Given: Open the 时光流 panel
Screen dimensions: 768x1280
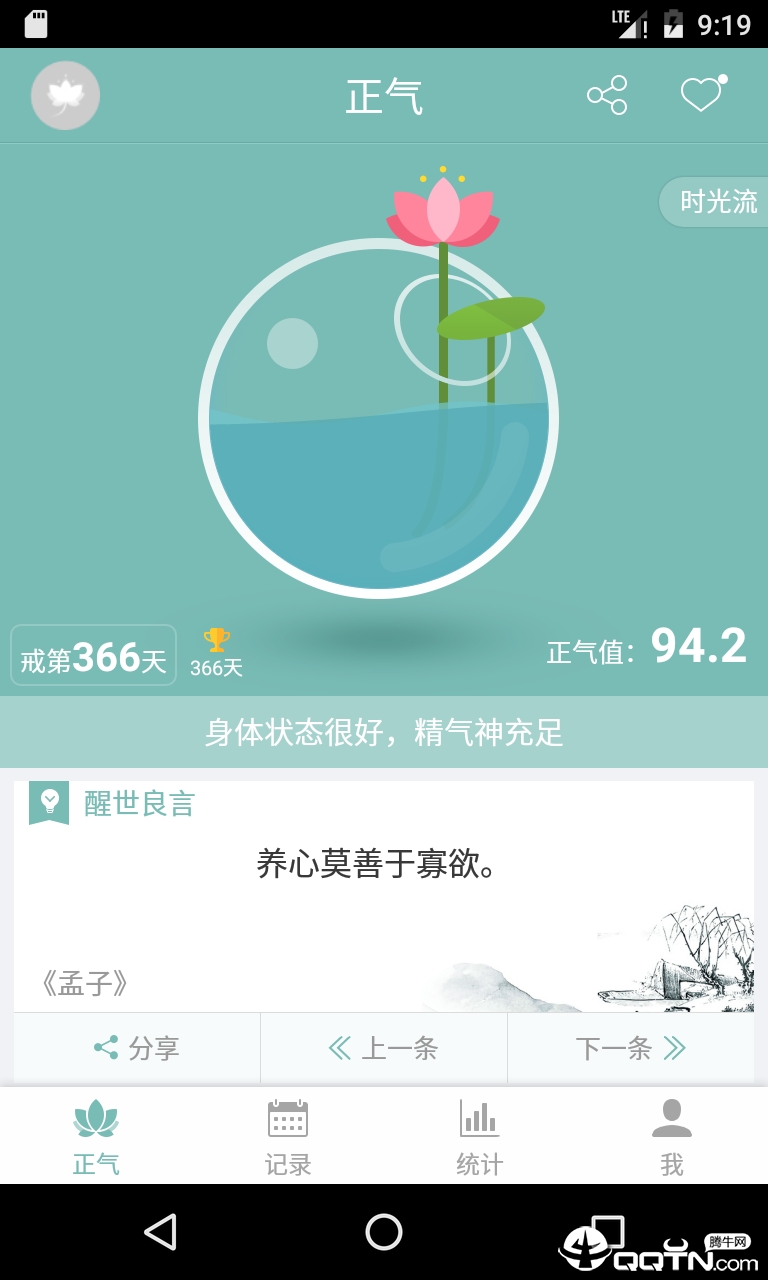Looking at the screenshot, I should [x=716, y=202].
